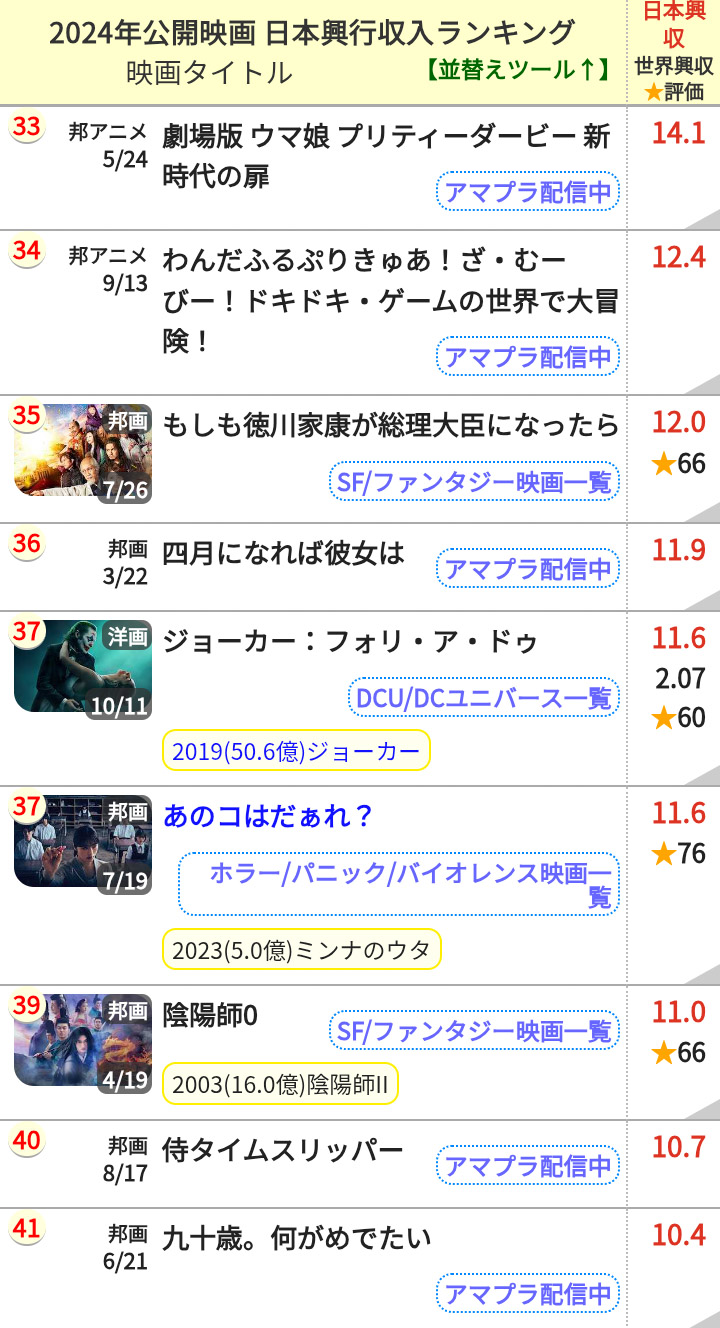Open アマプラ配信中 for ウマ娘 プリティーダービー
This screenshot has height=1328, width=720.
tap(527, 192)
